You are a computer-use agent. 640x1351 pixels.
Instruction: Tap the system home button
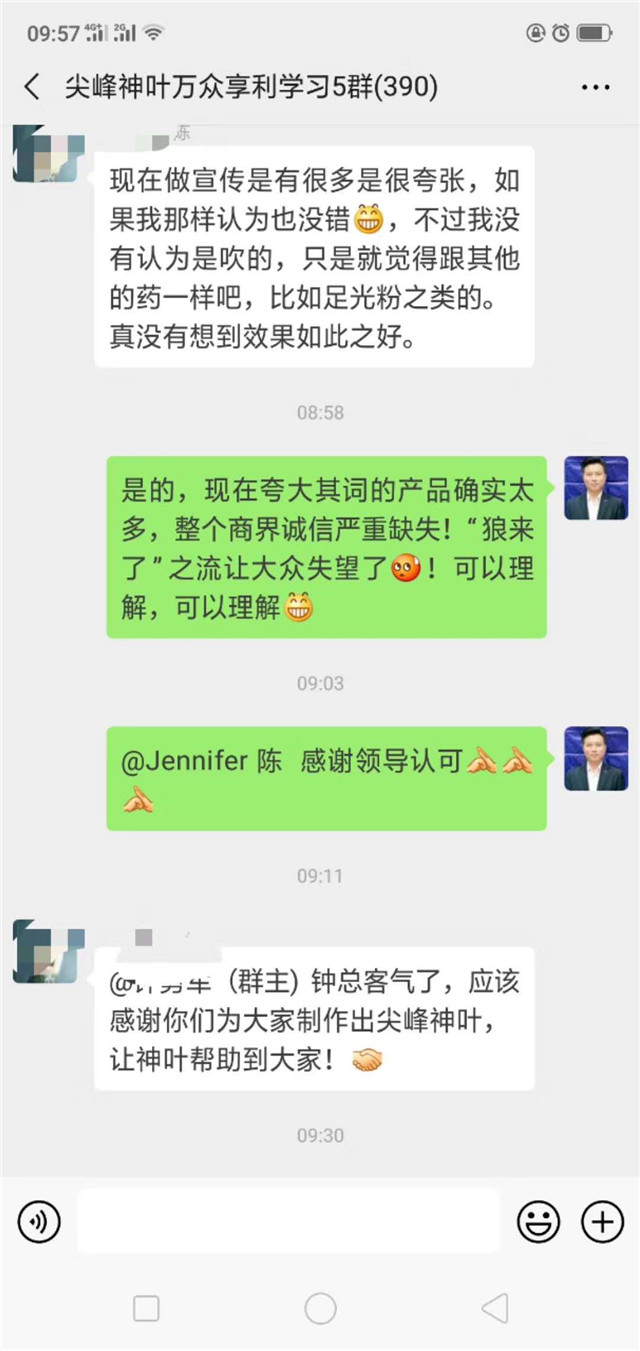pos(320,1307)
